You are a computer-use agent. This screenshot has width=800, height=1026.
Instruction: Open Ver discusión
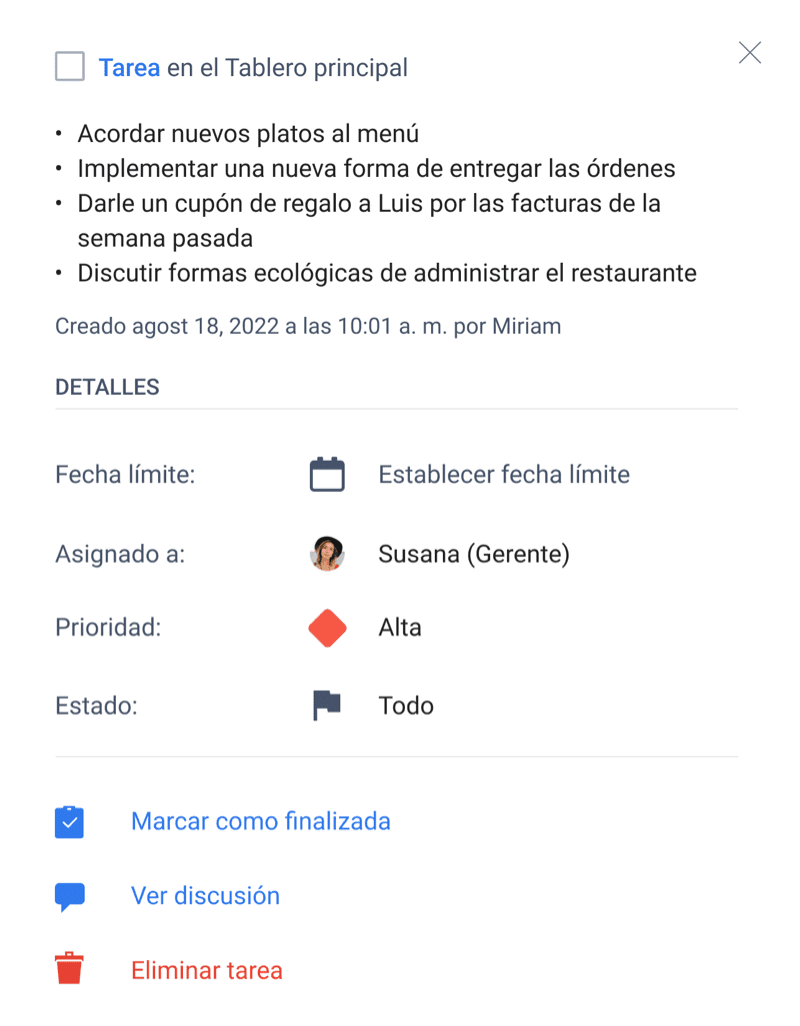point(205,895)
